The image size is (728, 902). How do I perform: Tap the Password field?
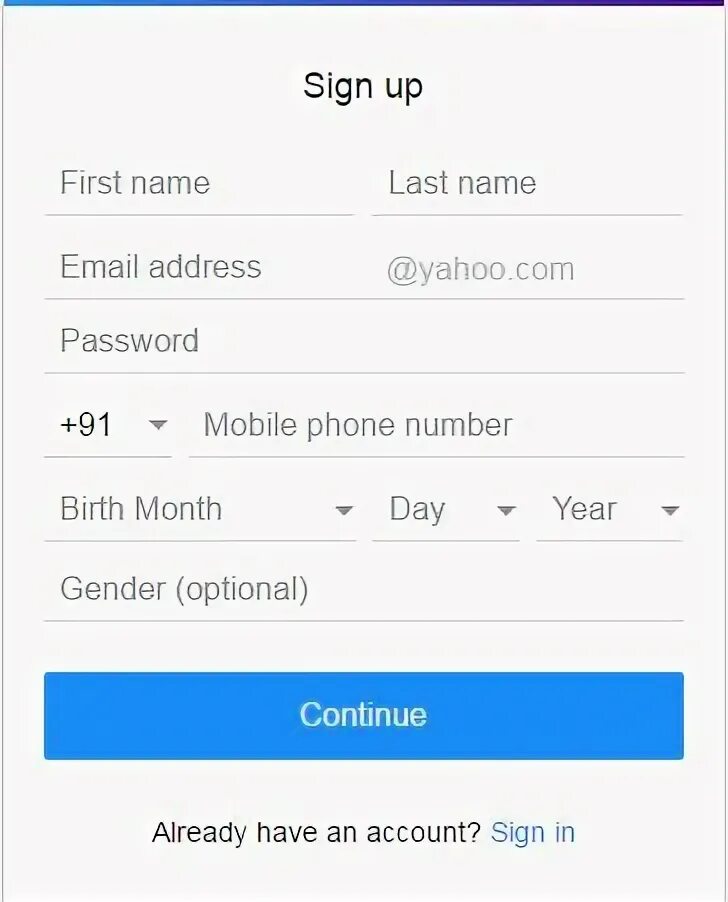[x=363, y=341]
